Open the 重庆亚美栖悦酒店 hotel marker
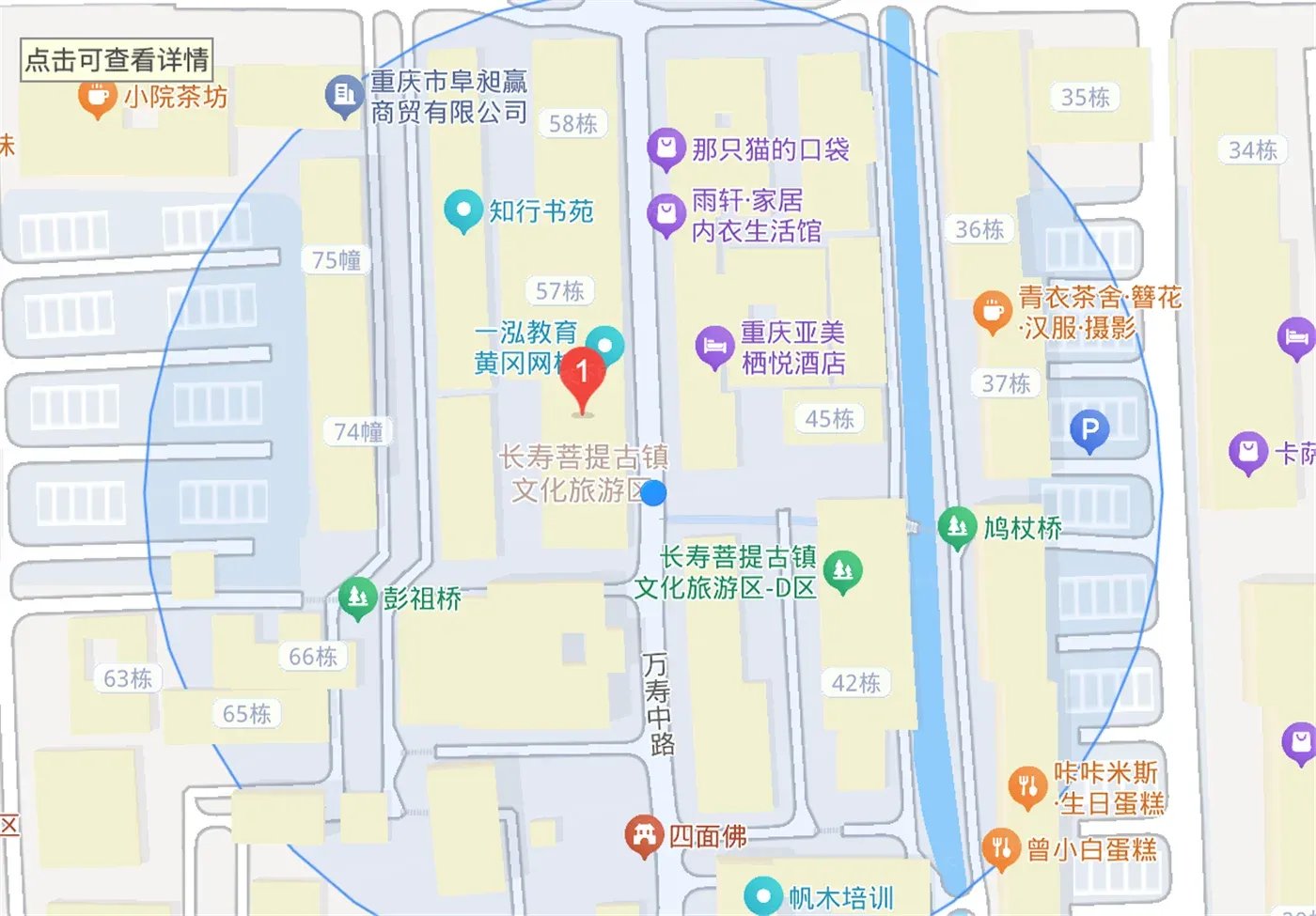The height and width of the screenshot is (916, 1316). (x=714, y=347)
